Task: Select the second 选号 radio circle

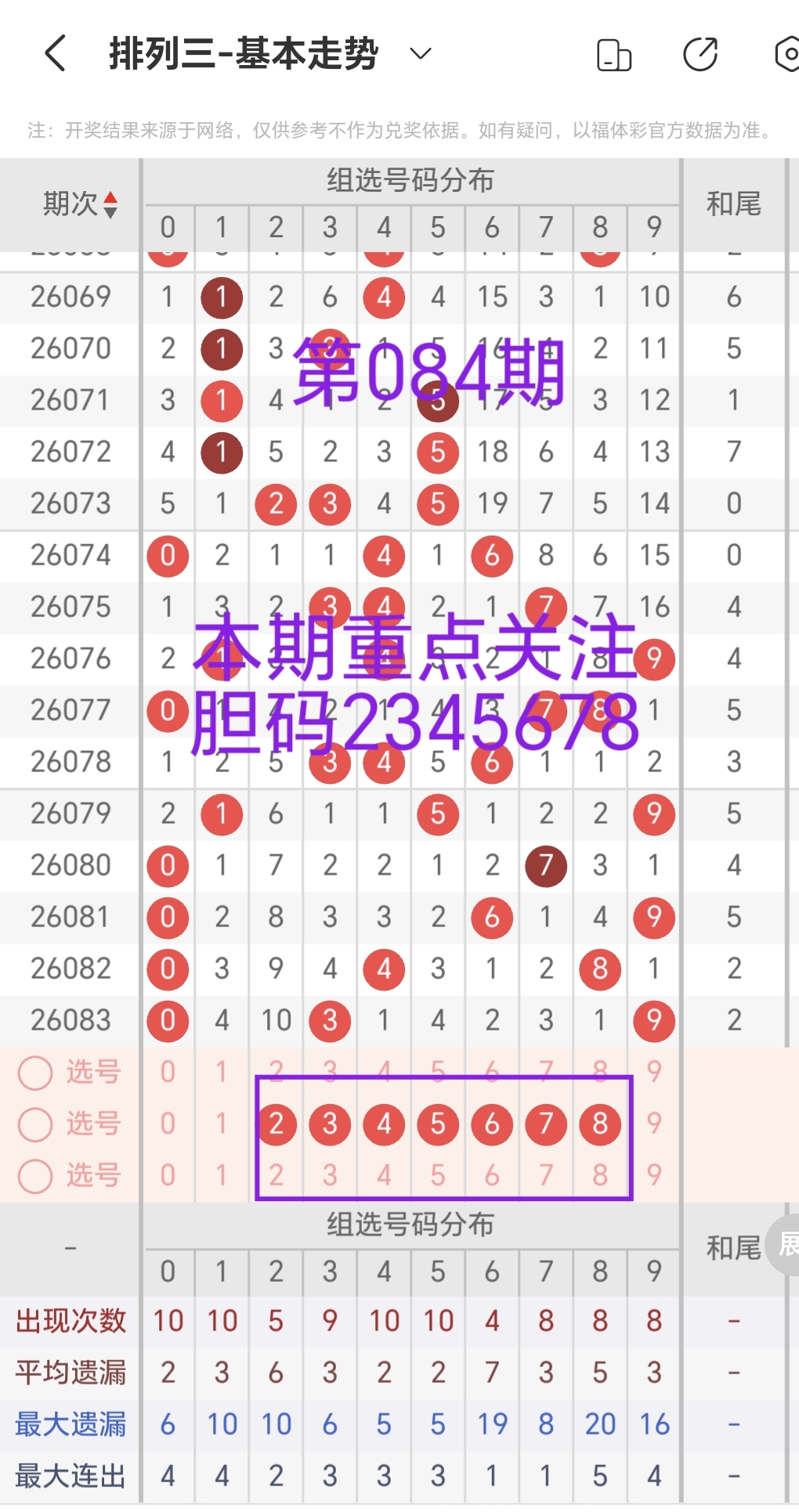Action: [x=34, y=1124]
